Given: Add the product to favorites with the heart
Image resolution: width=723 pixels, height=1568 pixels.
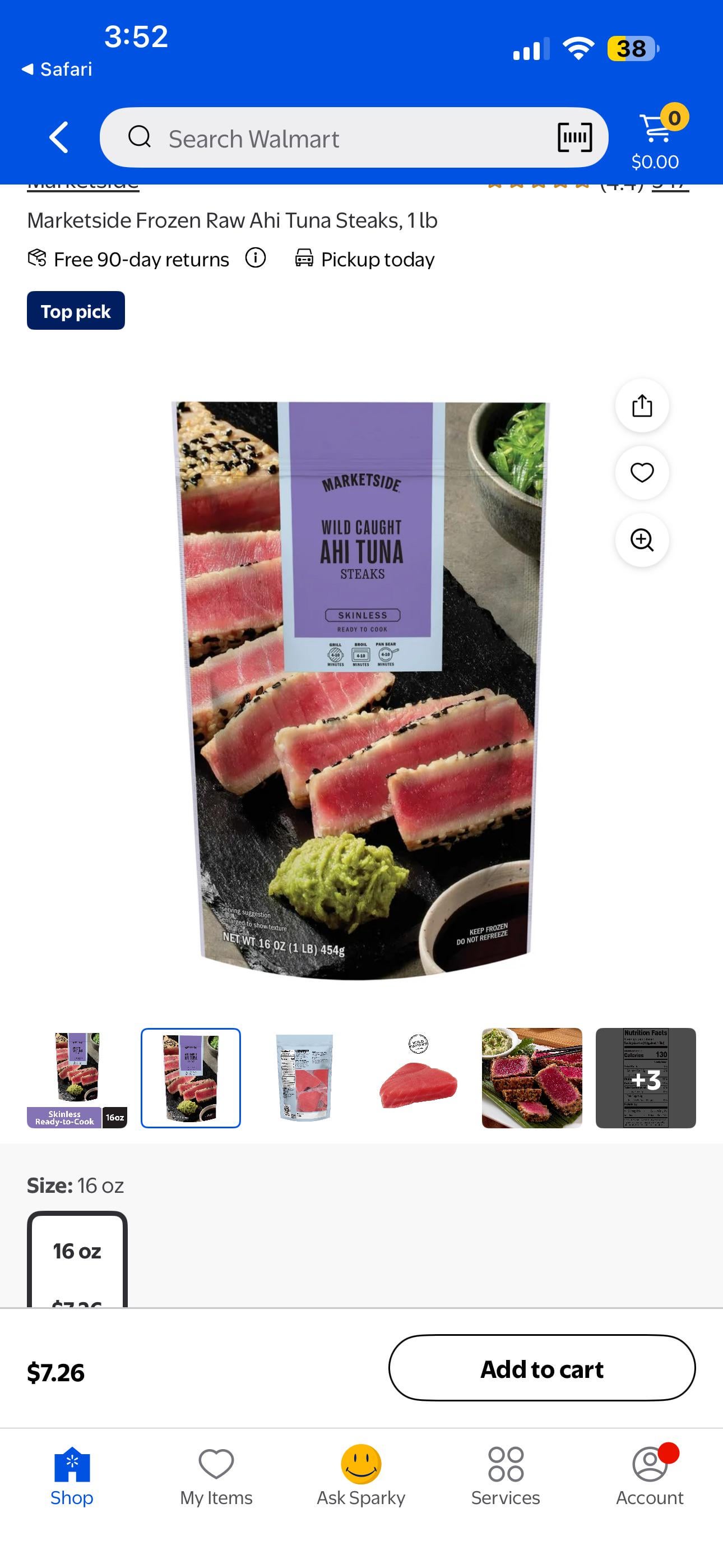Looking at the screenshot, I should click(x=641, y=472).
